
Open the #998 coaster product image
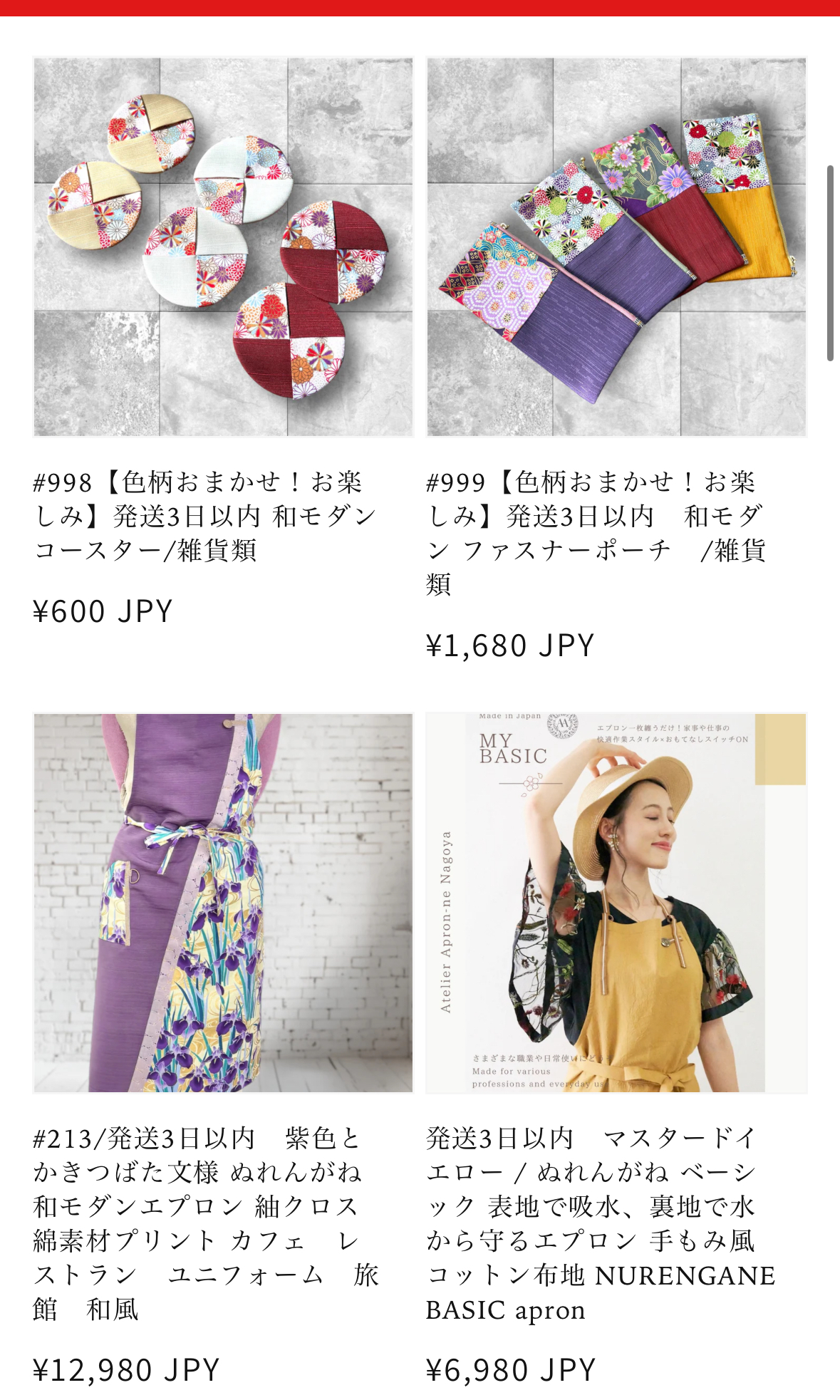point(223,247)
